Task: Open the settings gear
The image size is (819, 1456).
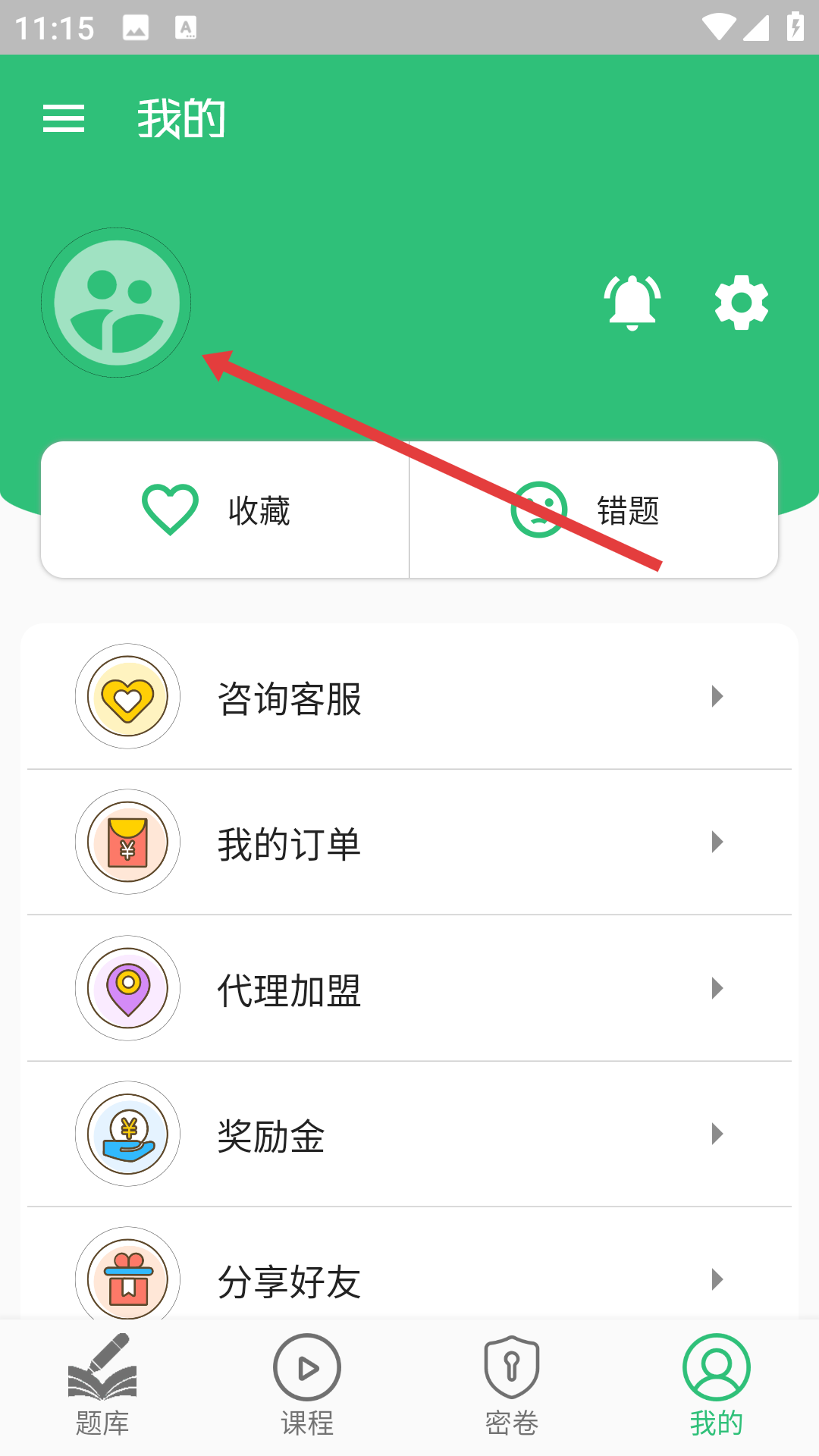Action: [x=742, y=303]
